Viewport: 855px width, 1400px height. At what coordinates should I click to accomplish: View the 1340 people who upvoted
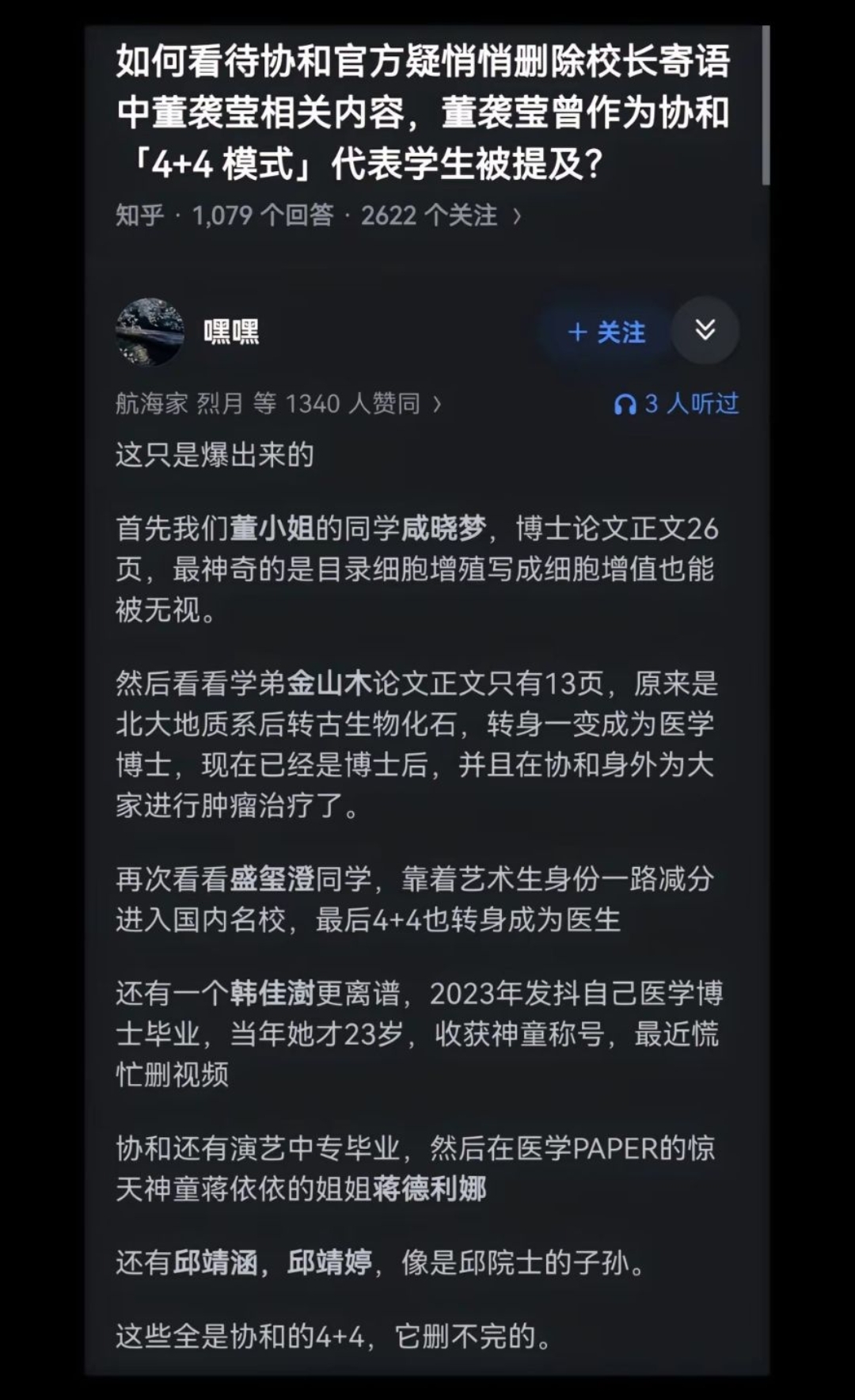278,404
